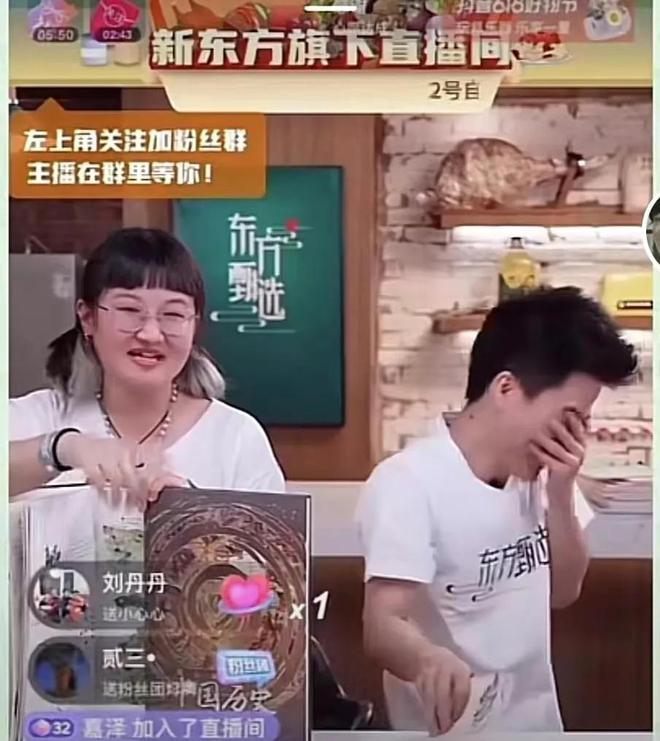Open the 02:43 red packet countdown
The width and height of the screenshot is (660, 741).
click(117, 20)
